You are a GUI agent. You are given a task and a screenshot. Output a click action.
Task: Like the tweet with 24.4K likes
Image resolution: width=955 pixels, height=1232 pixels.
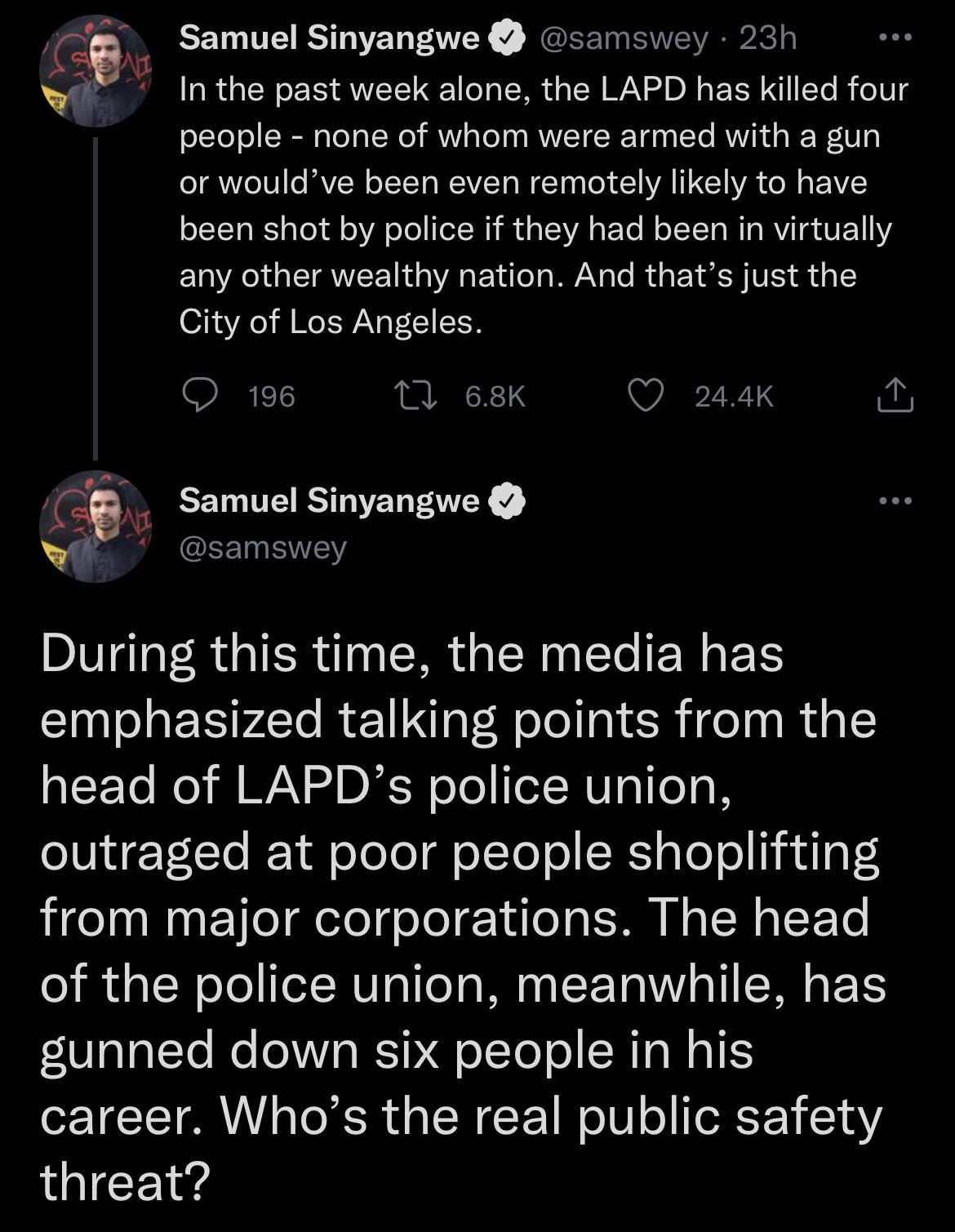point(646,396)
